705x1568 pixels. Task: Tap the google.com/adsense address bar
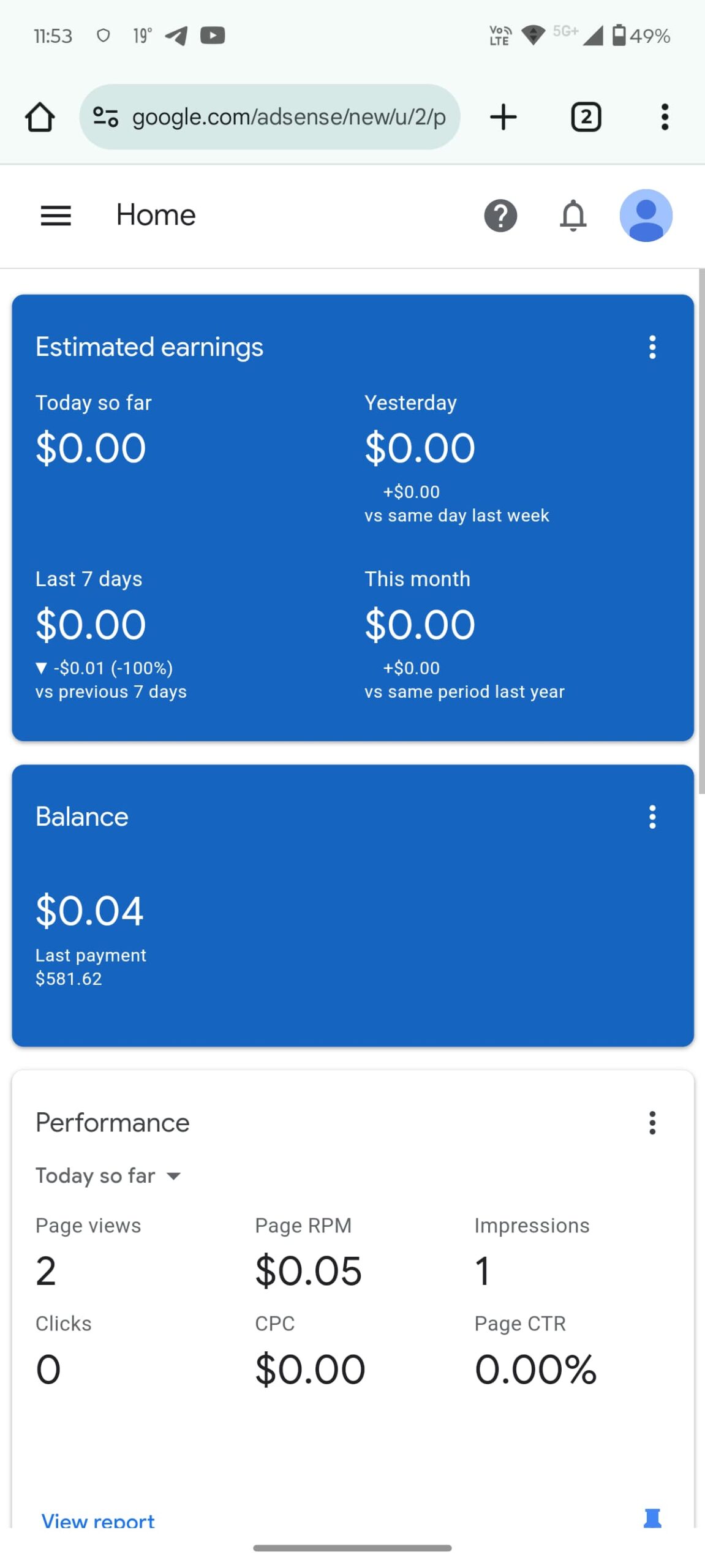click(x=270, y=117)
